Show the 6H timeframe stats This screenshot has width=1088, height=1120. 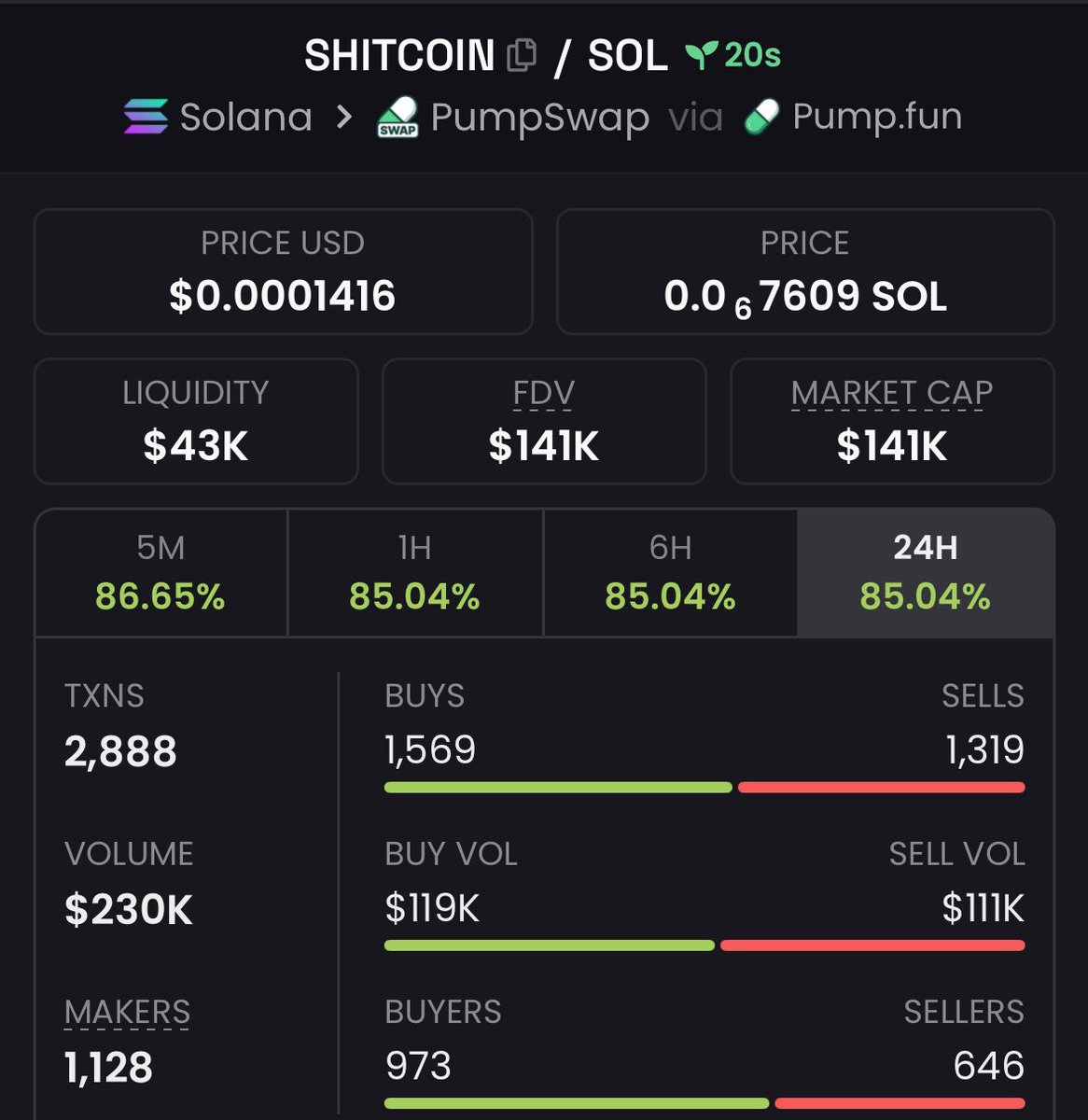coord(670,573)
